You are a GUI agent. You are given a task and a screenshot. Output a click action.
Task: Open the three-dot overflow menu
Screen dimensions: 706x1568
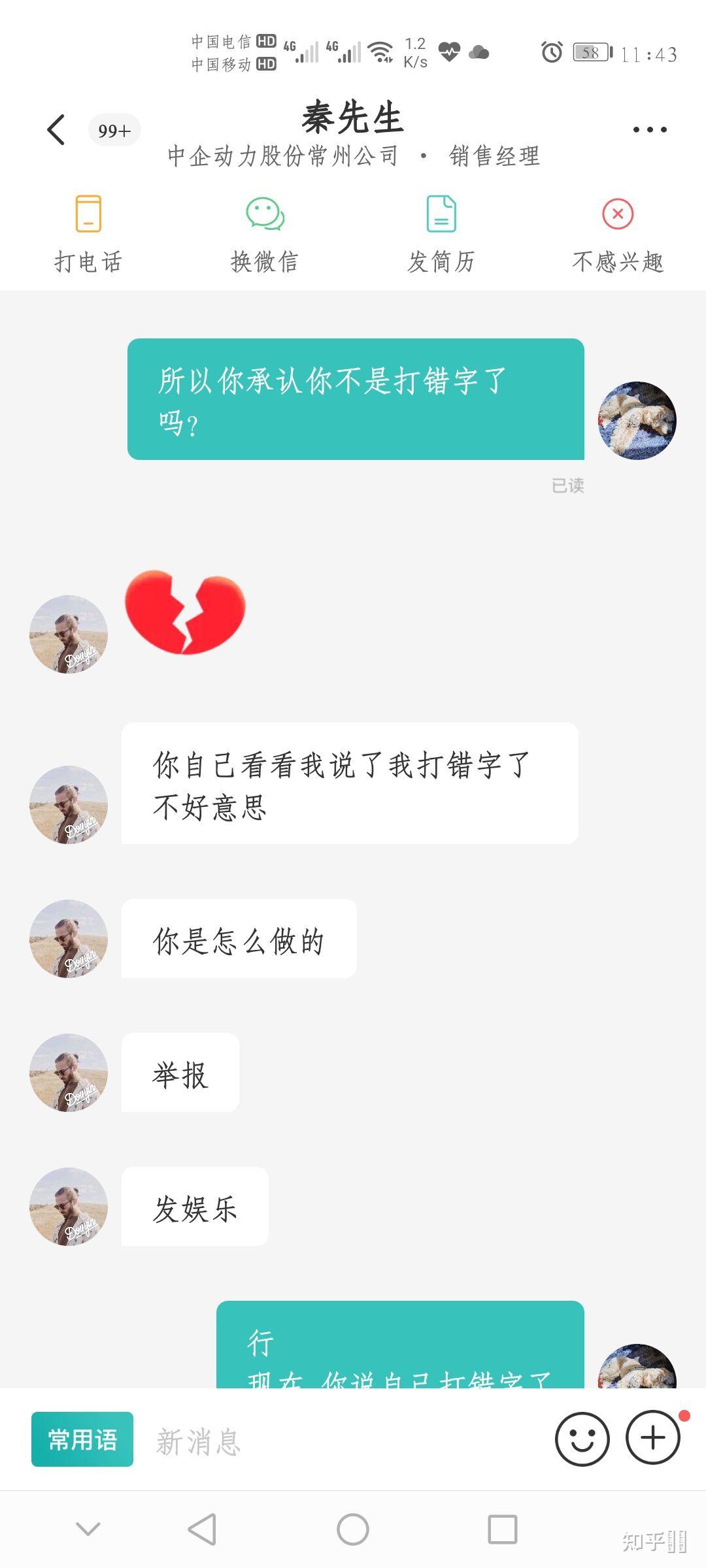(x=649, y=129)
